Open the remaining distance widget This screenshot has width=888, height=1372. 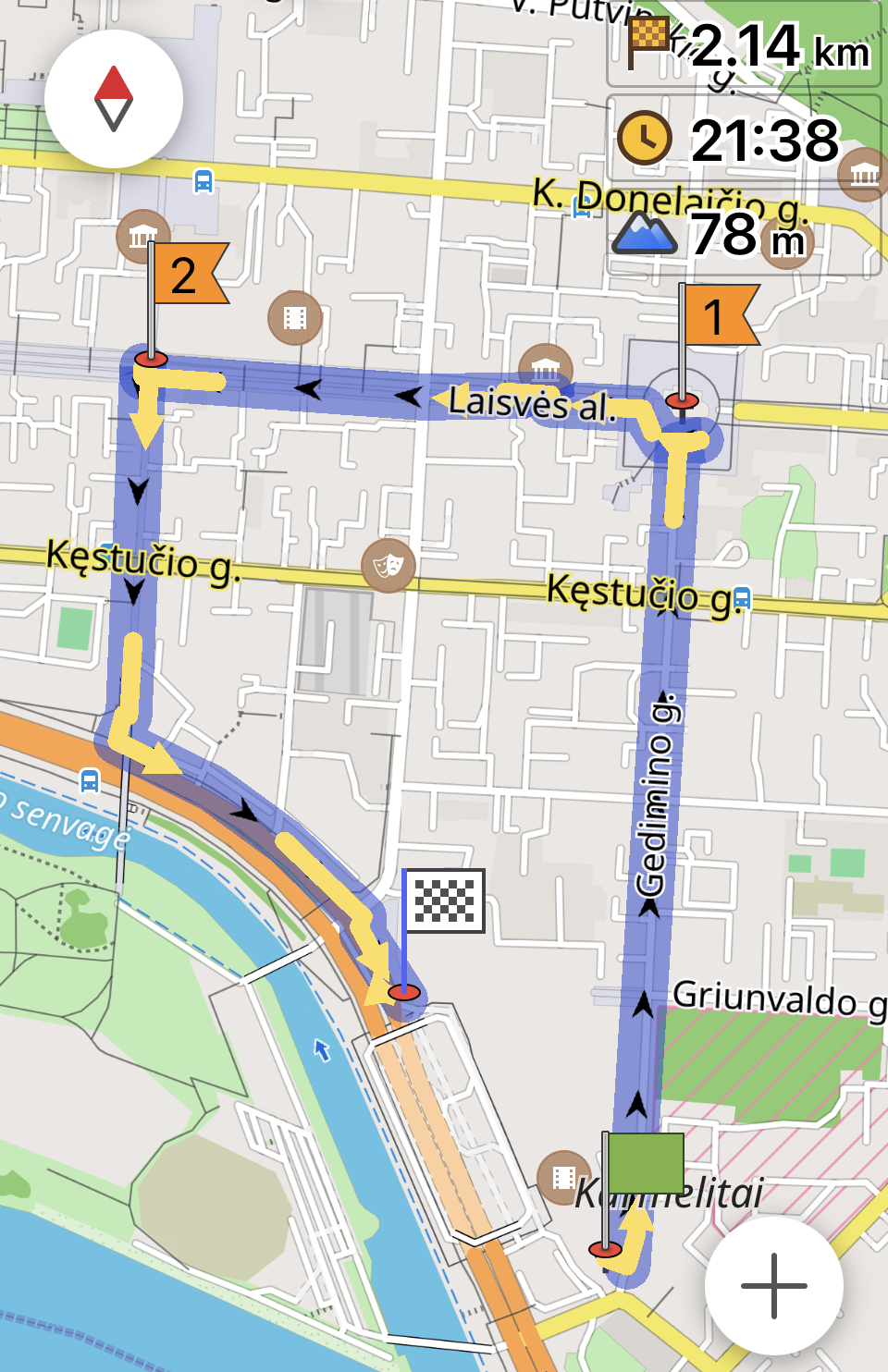click(746, 45)
